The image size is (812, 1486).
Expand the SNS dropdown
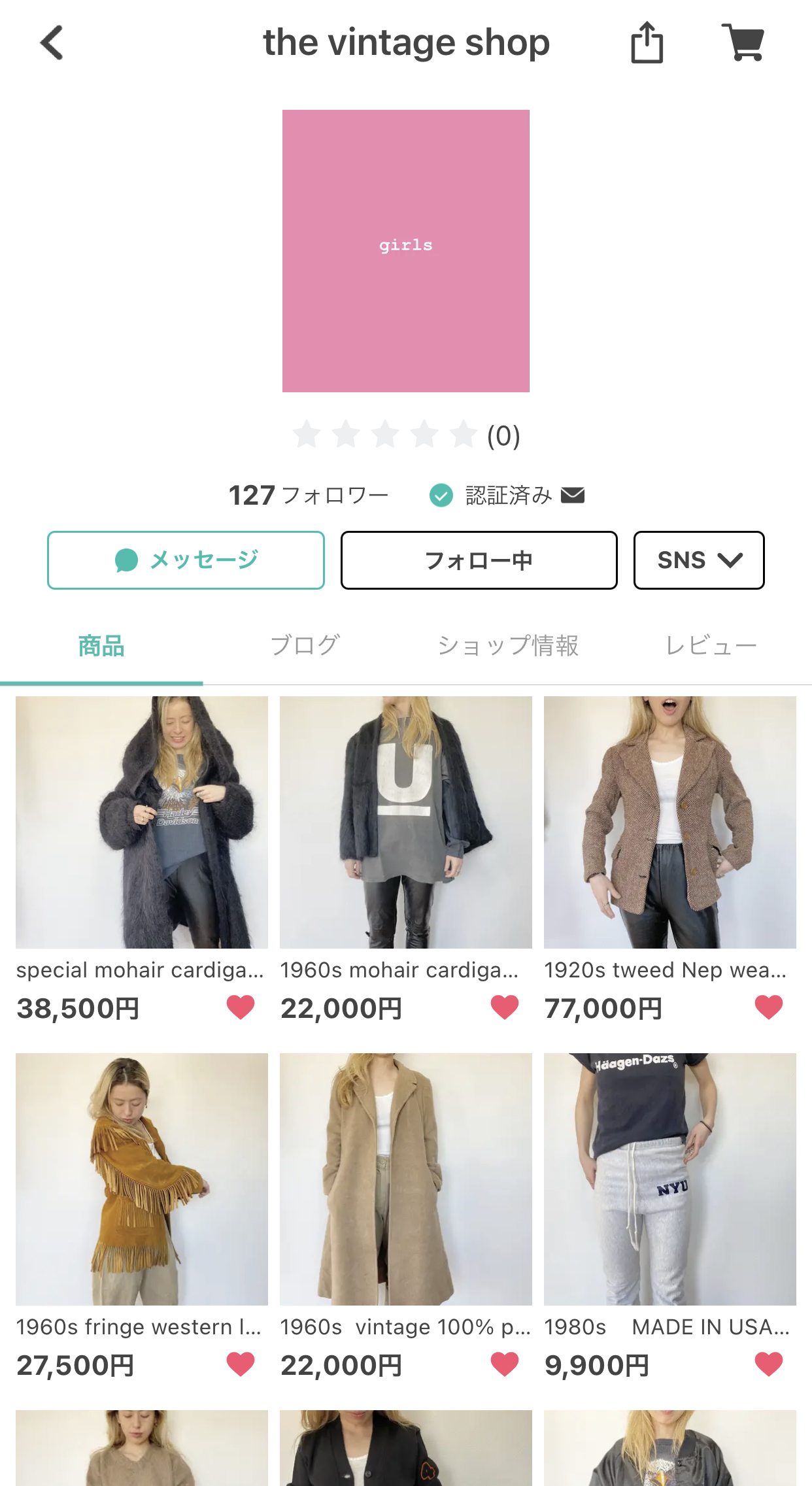[x=698, y=560]
